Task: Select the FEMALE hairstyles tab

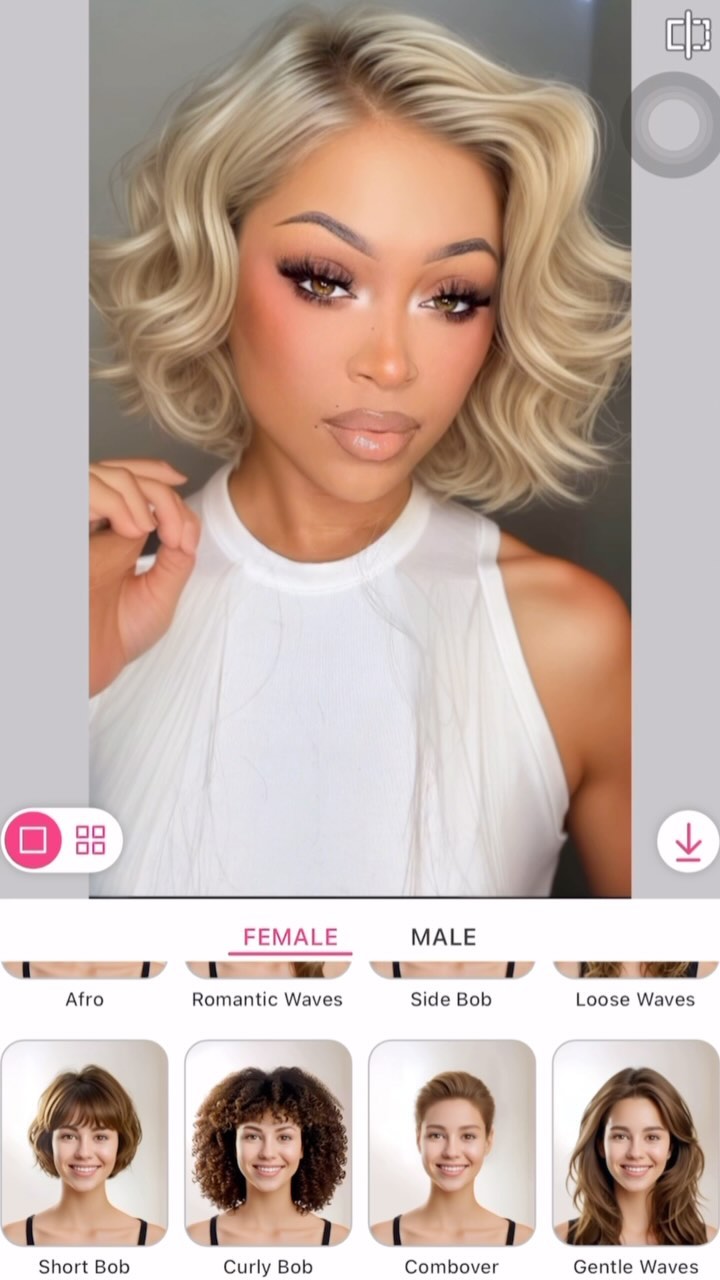Action: point(290,937)
